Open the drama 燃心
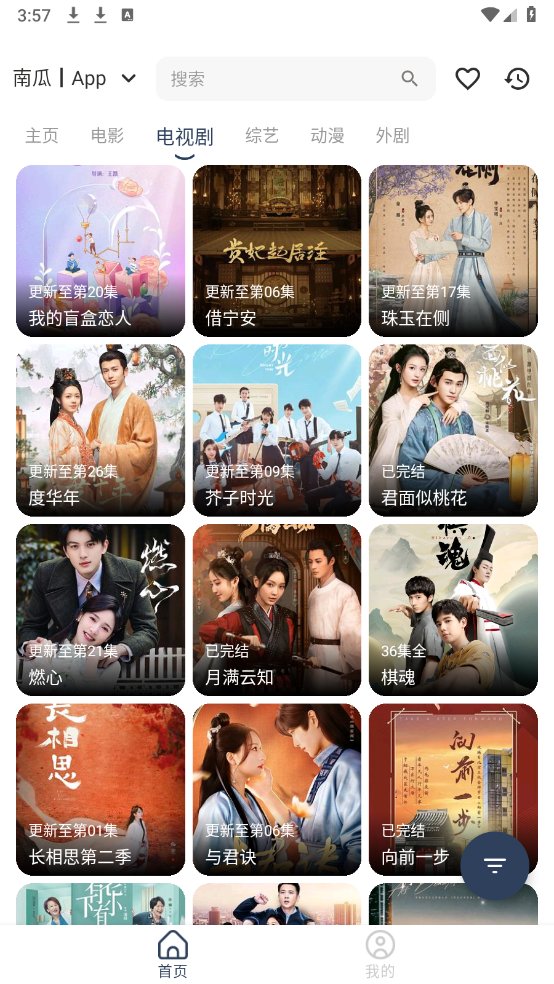554x984 pixels. pyautogui.click(x=100, y=610)
